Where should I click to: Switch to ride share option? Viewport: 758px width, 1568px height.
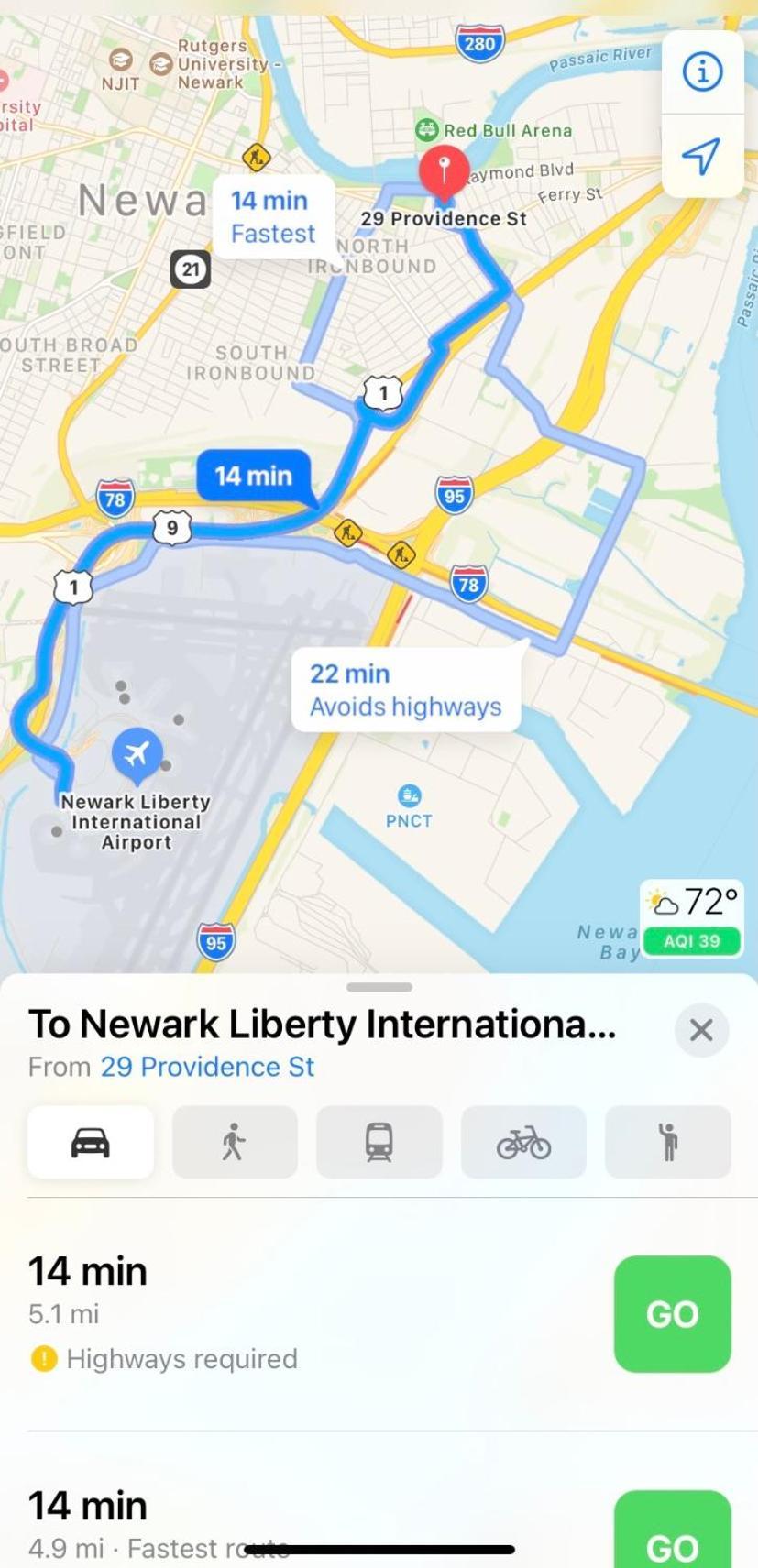coord(668,1142)
